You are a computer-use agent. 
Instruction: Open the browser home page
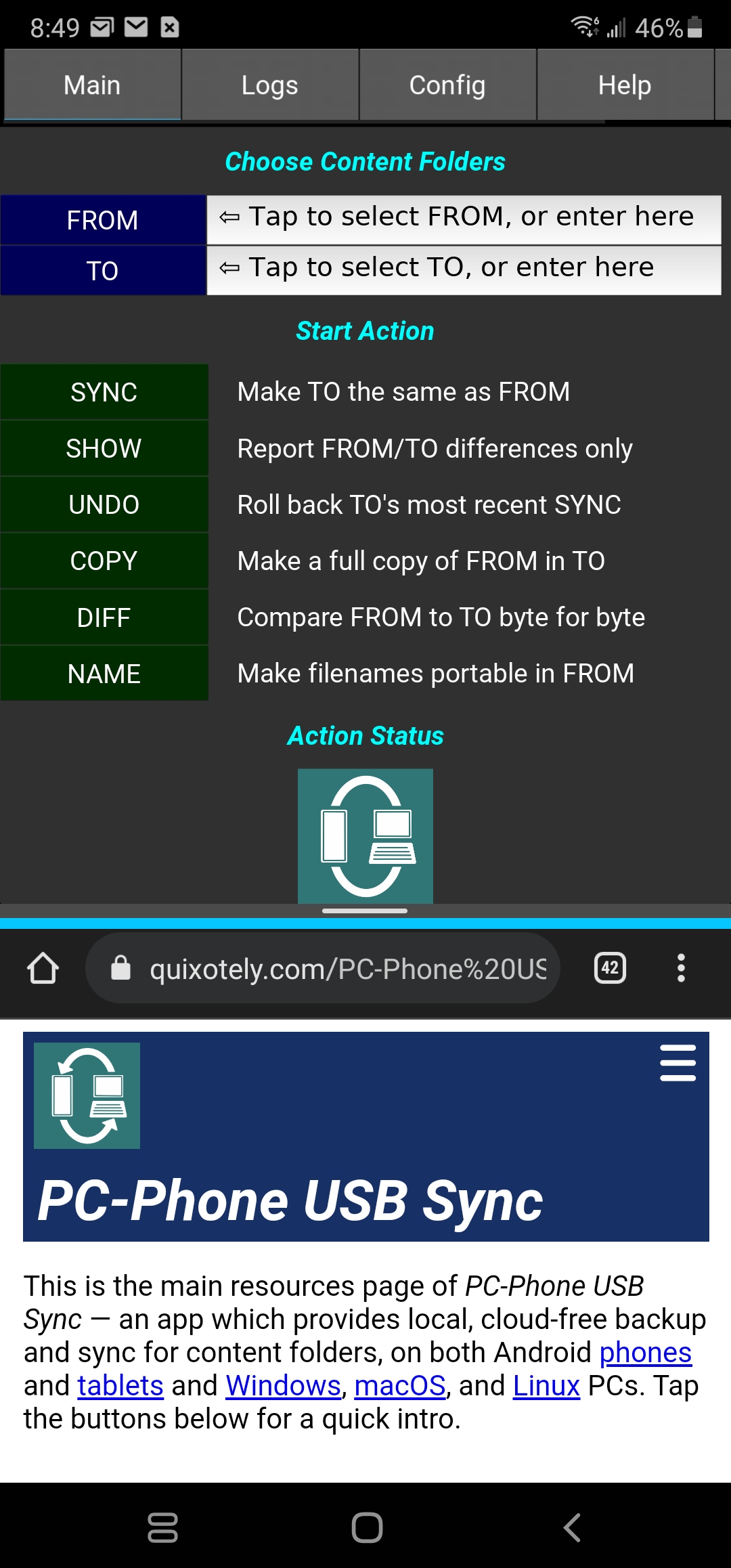click(x=43, y=968)
